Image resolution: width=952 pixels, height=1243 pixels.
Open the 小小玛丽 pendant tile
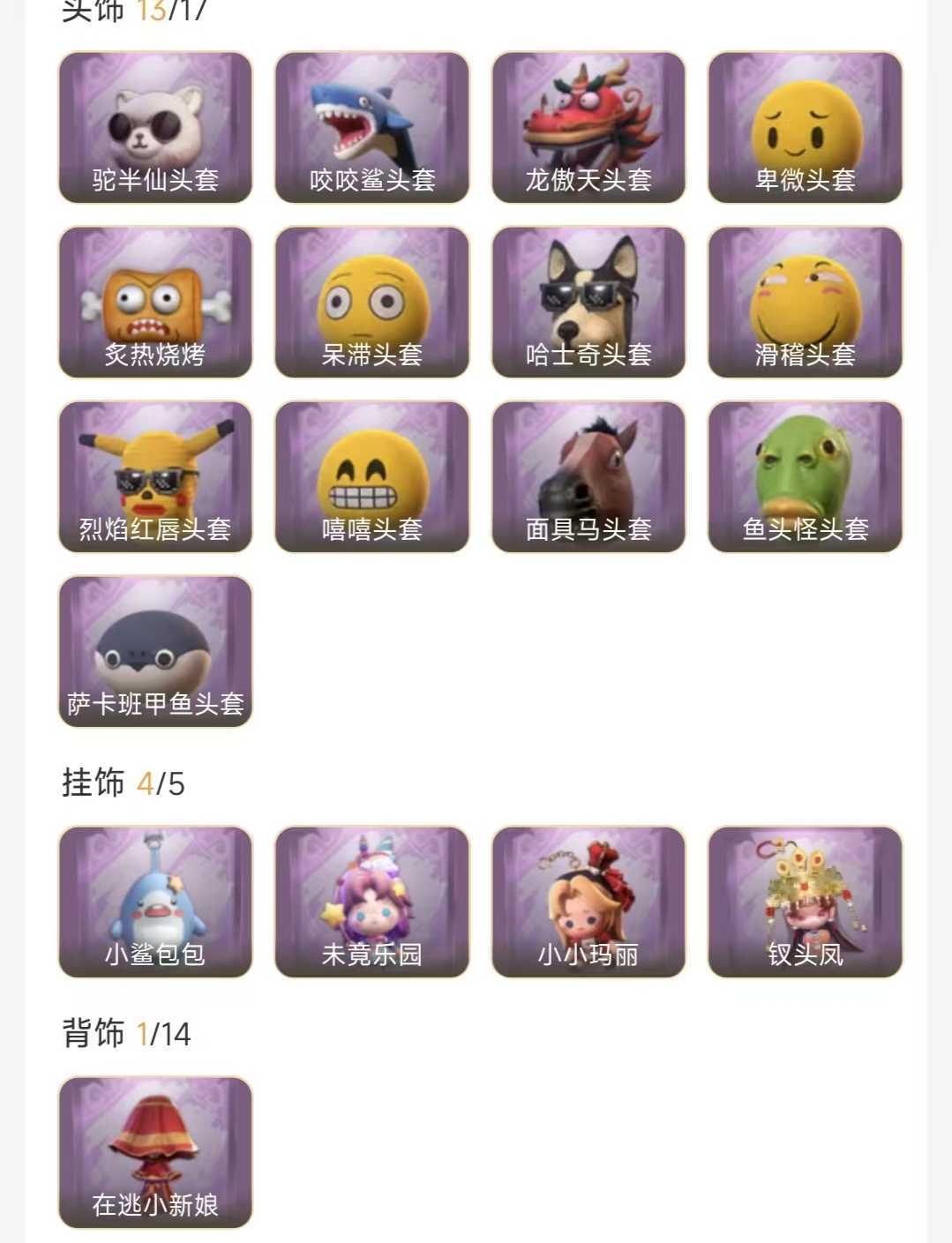click(x=588, y=902)
